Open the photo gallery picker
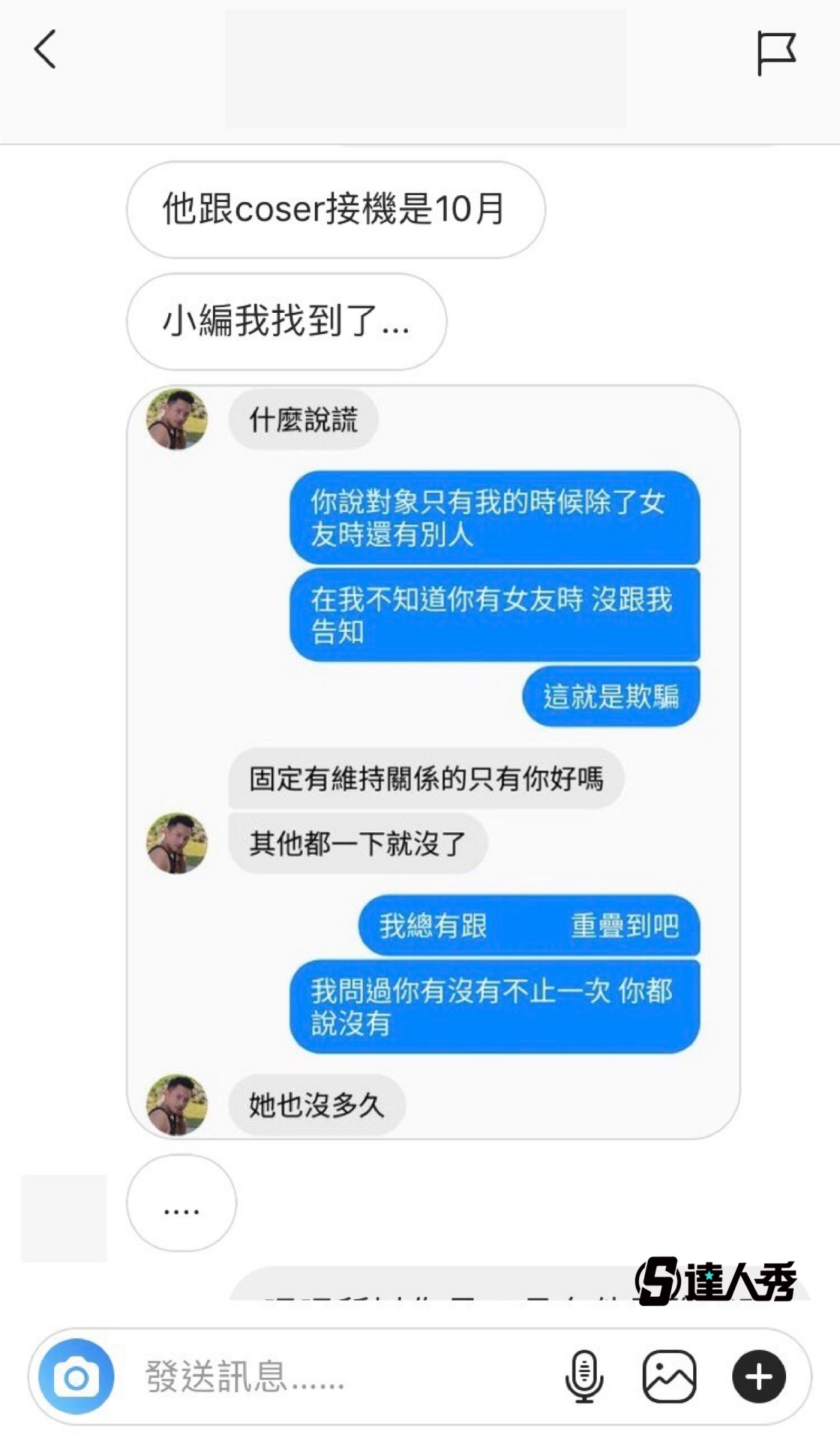 [669, 1377]
